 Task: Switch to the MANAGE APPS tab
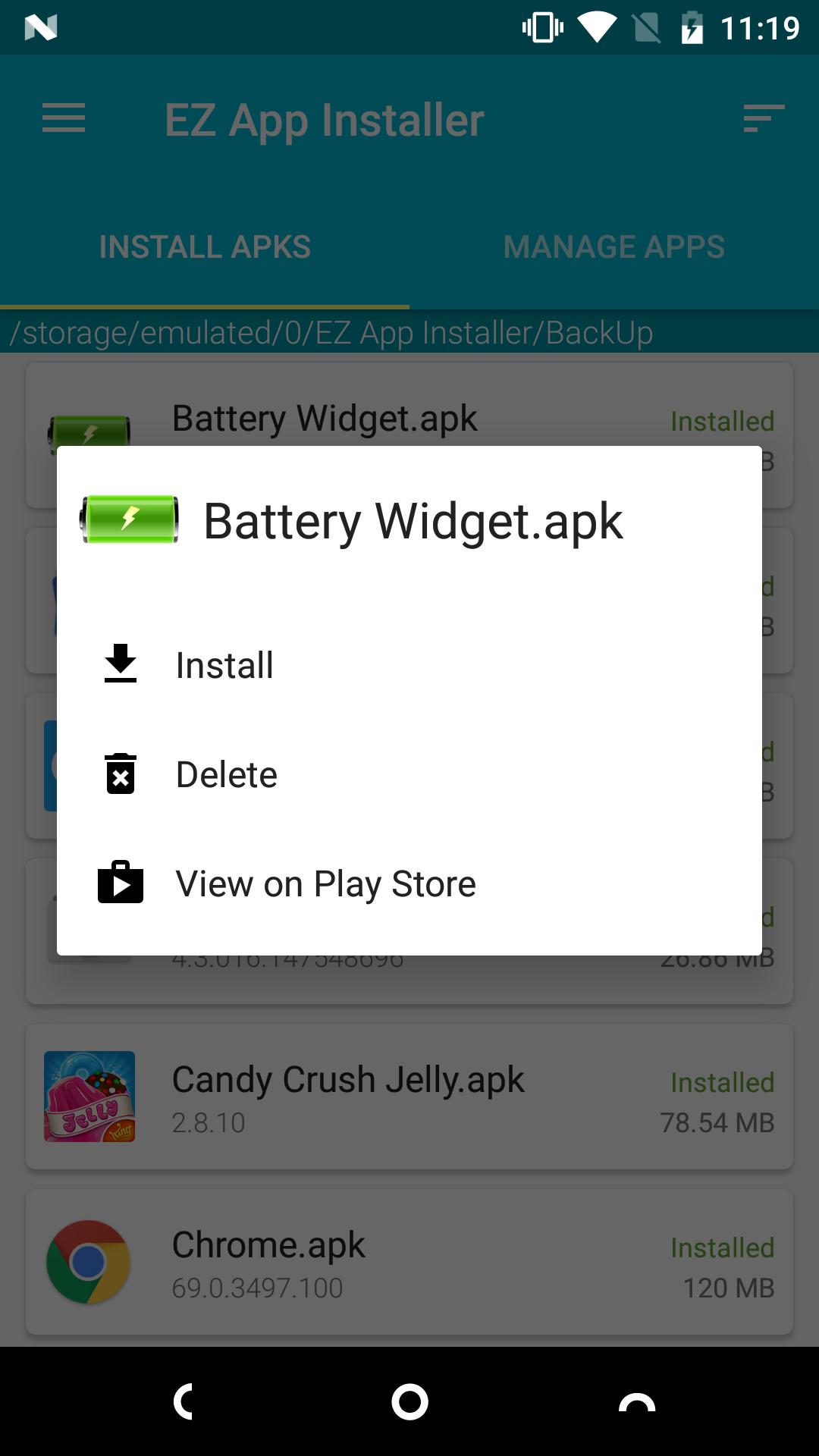click(614, 246)
